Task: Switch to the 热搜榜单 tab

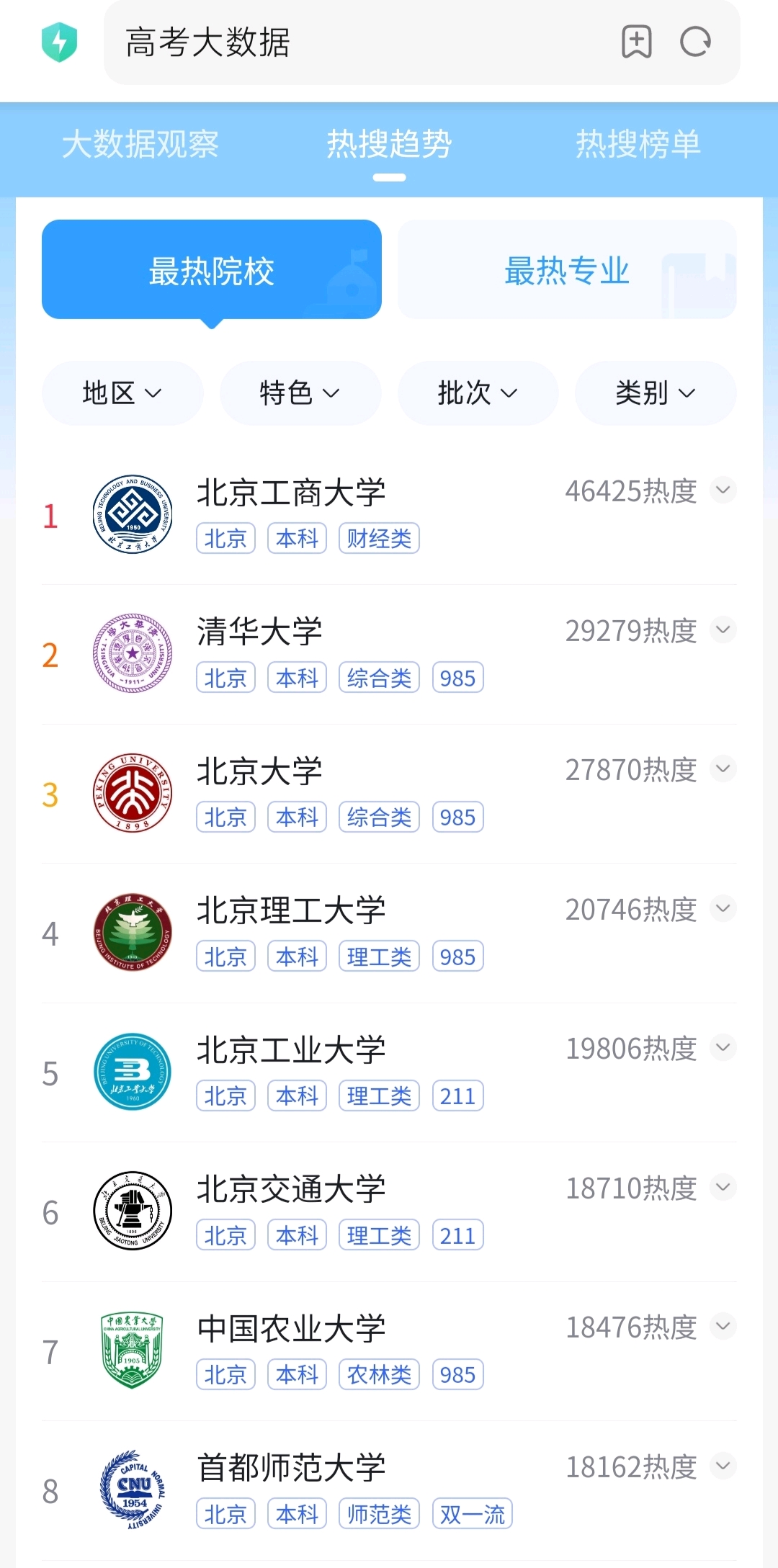Action: (x=638, y=144)
